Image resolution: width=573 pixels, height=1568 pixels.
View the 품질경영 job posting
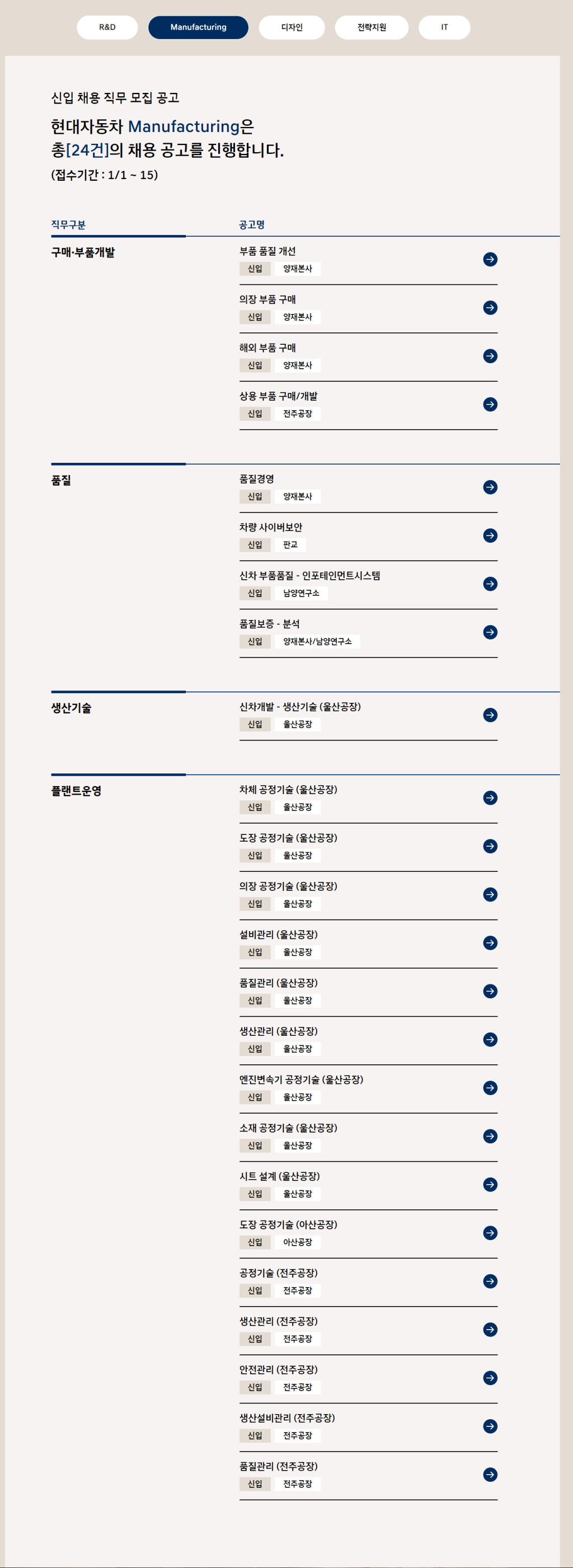(490, 487)
